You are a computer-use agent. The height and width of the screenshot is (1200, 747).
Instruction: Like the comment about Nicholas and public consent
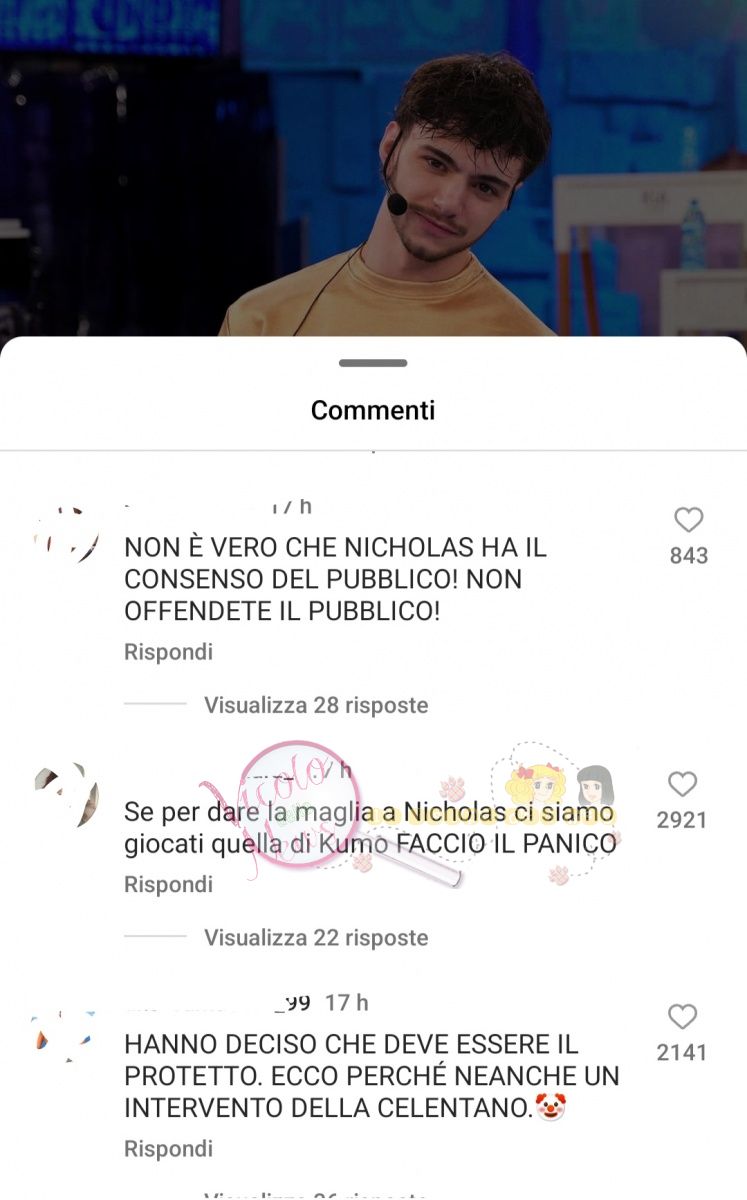pyautogui.click(x=688, y=520)
